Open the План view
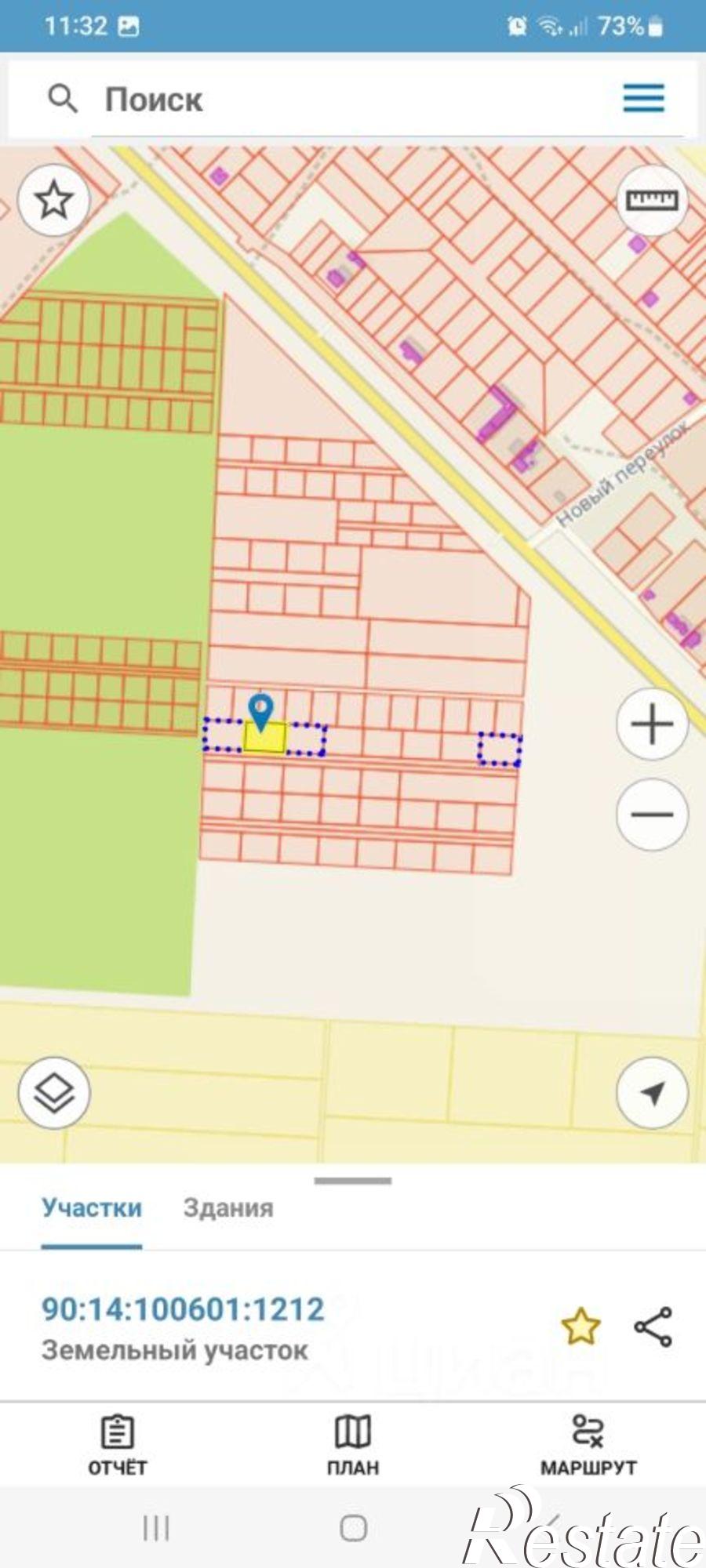706x1568 pixels. 353,1446
